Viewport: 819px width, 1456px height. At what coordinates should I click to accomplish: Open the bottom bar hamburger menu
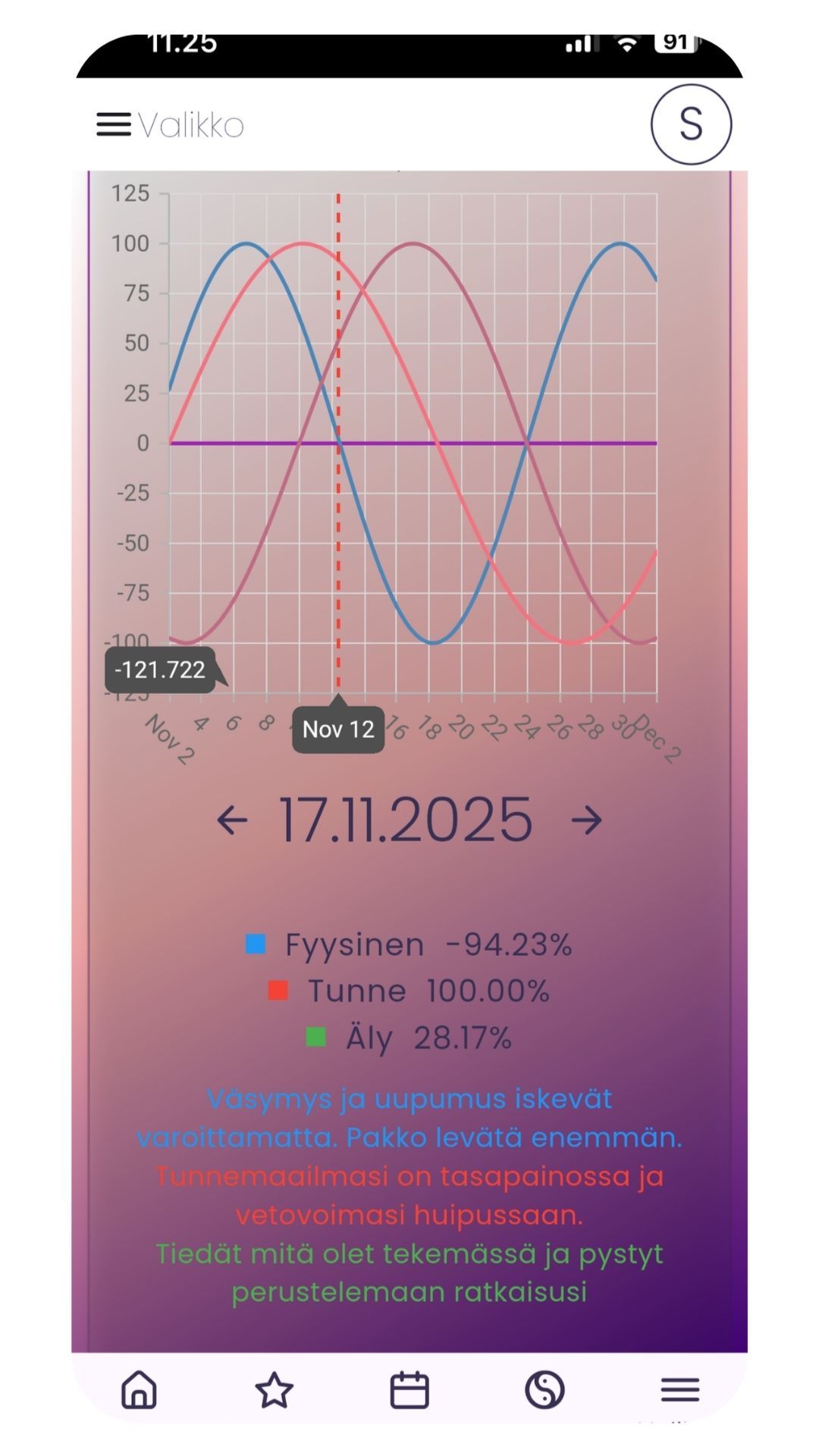tap(679, 1390)
